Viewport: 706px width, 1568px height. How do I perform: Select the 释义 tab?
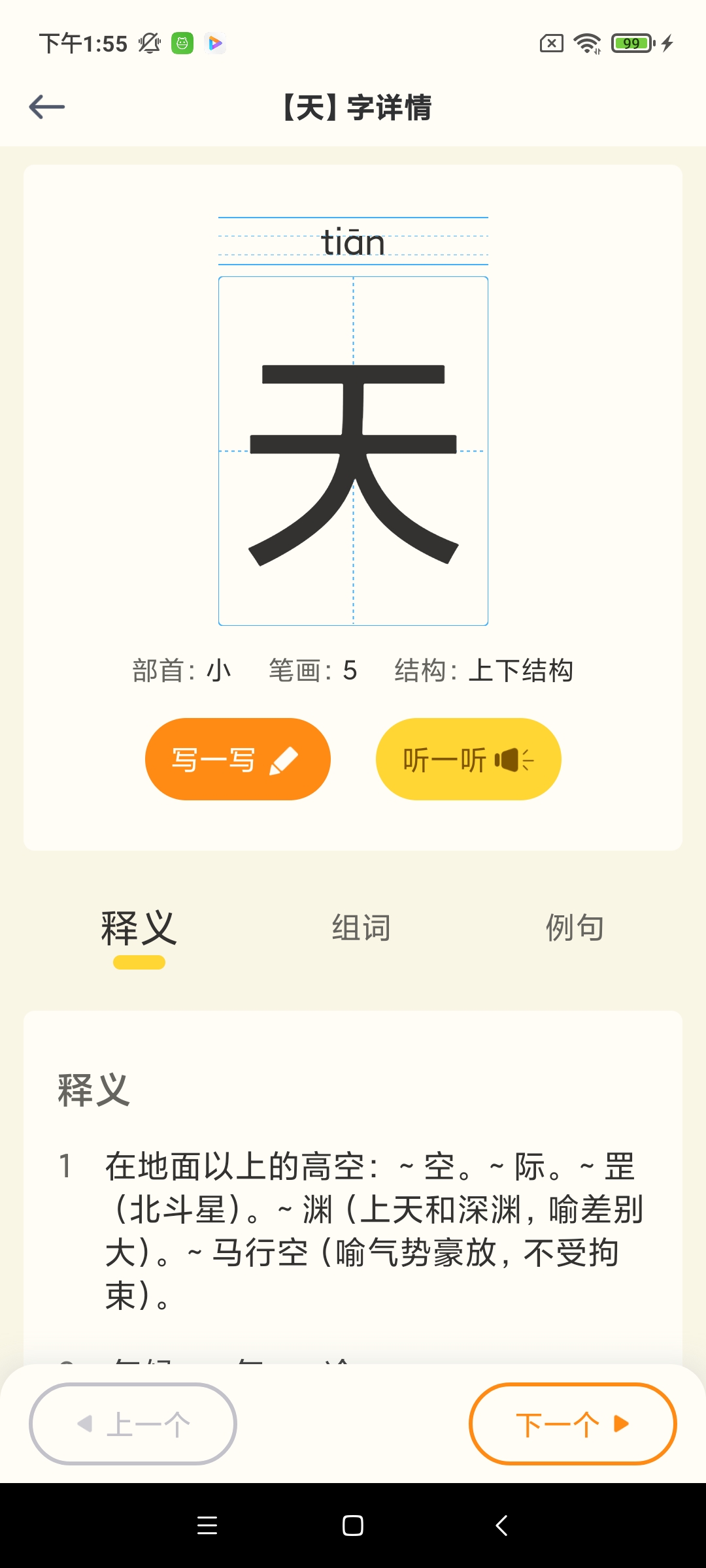point(139,928)
